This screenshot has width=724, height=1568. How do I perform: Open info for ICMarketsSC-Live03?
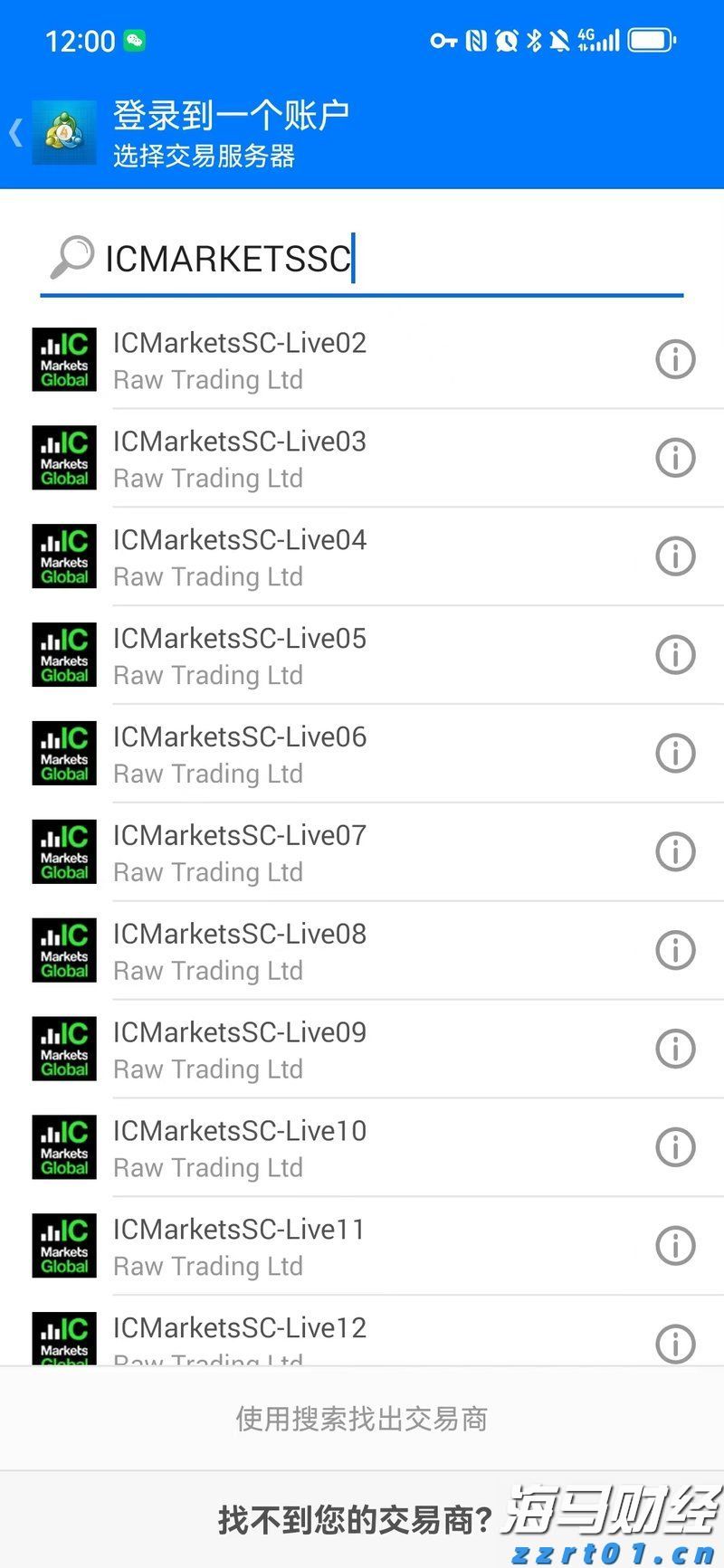[x=675, y=458]
